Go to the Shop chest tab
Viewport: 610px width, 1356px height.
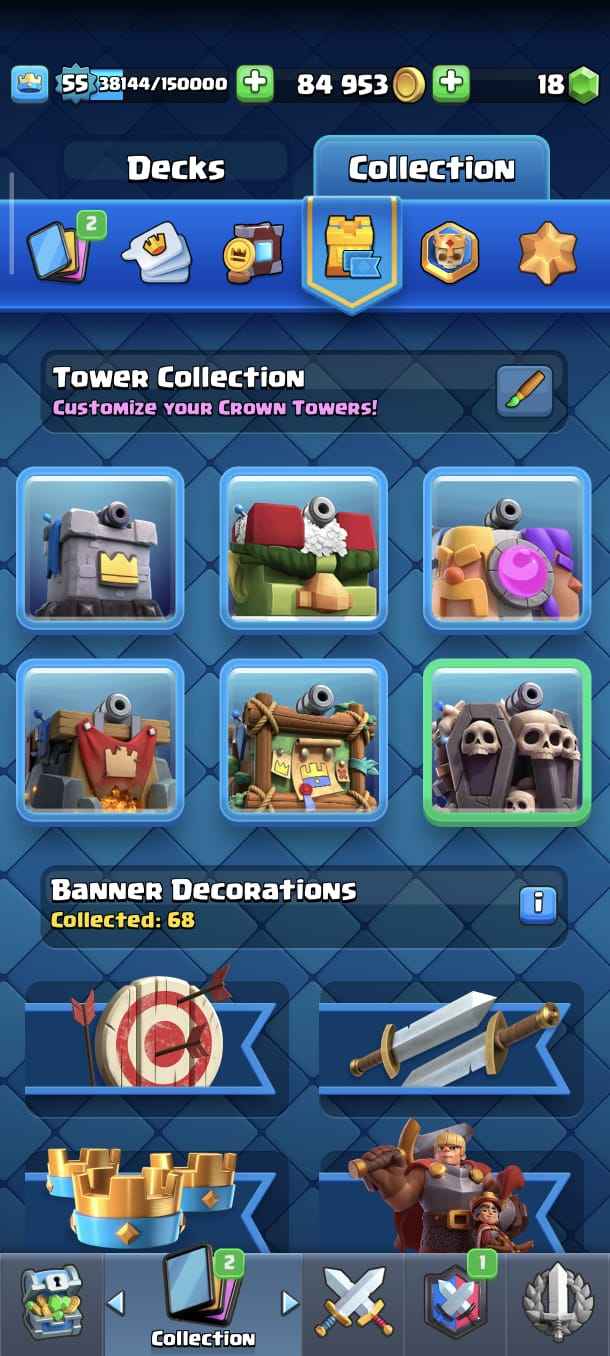click(51, 1302)
